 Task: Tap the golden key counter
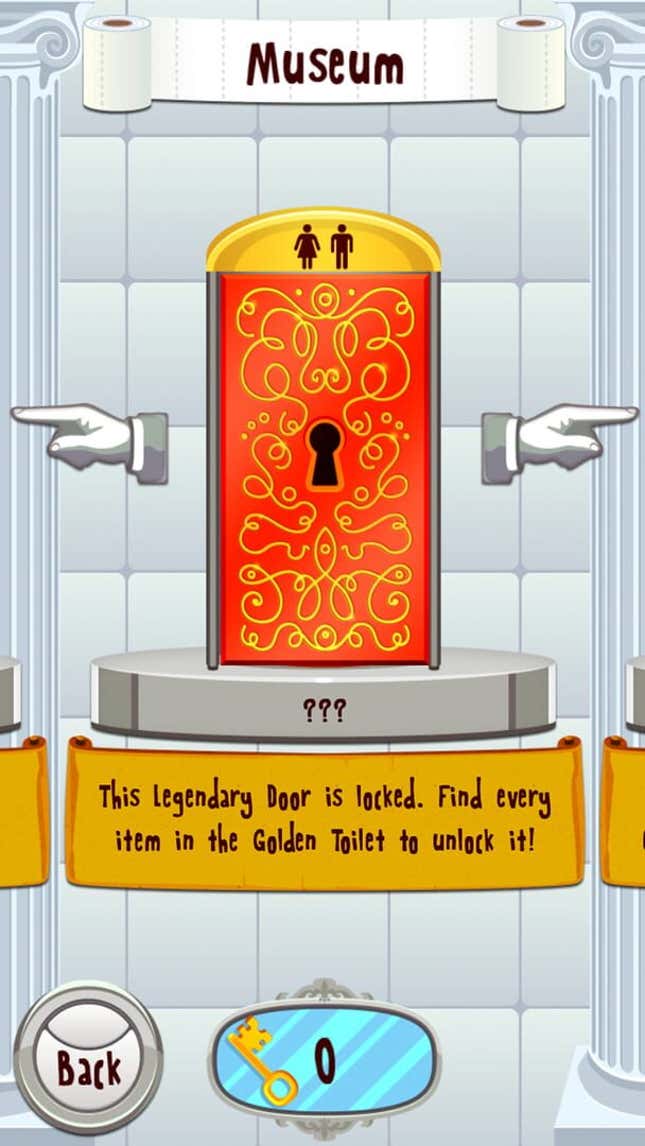[324, 1059]
